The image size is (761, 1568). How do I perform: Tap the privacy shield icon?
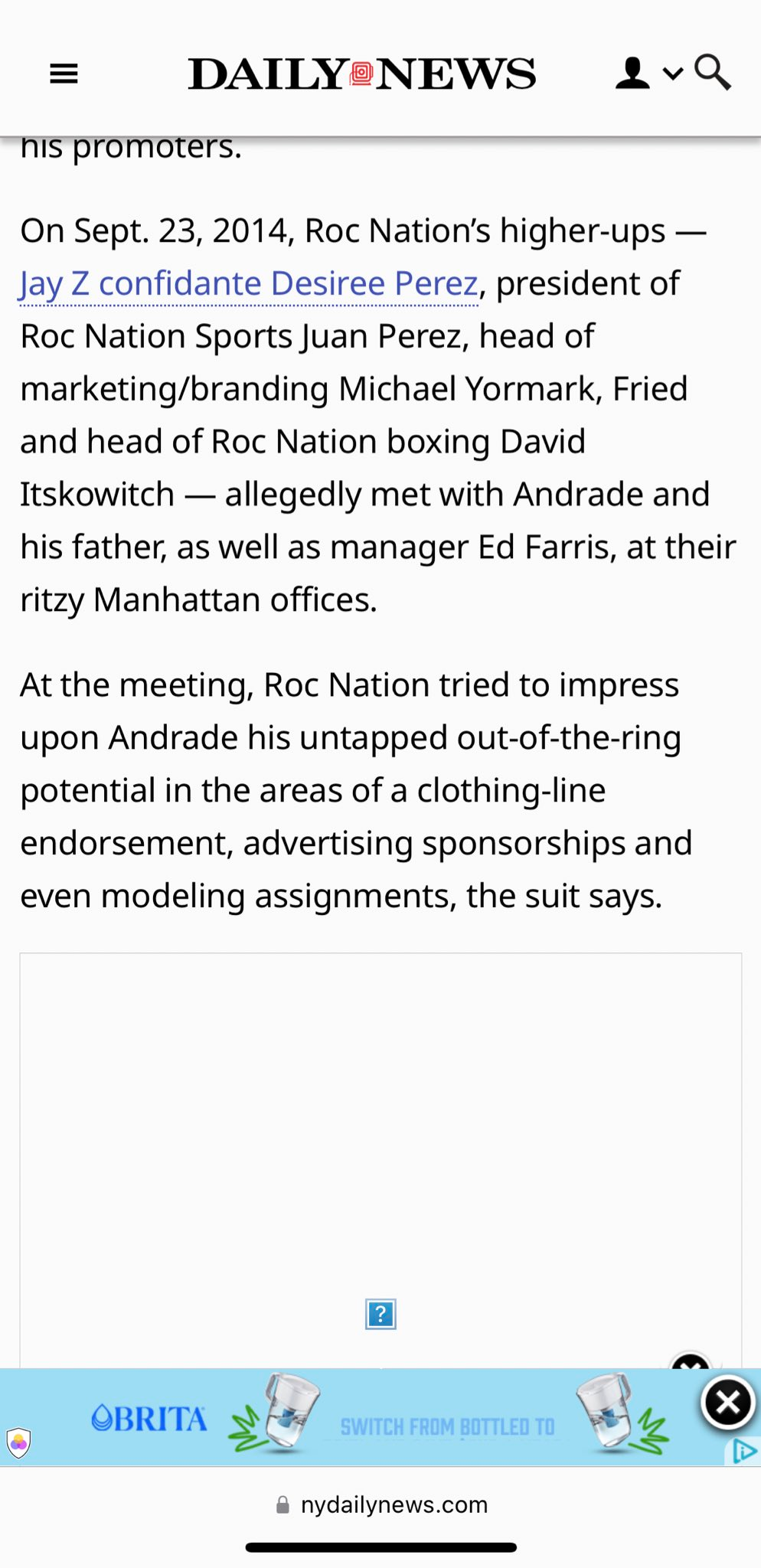pos(18,1443)
